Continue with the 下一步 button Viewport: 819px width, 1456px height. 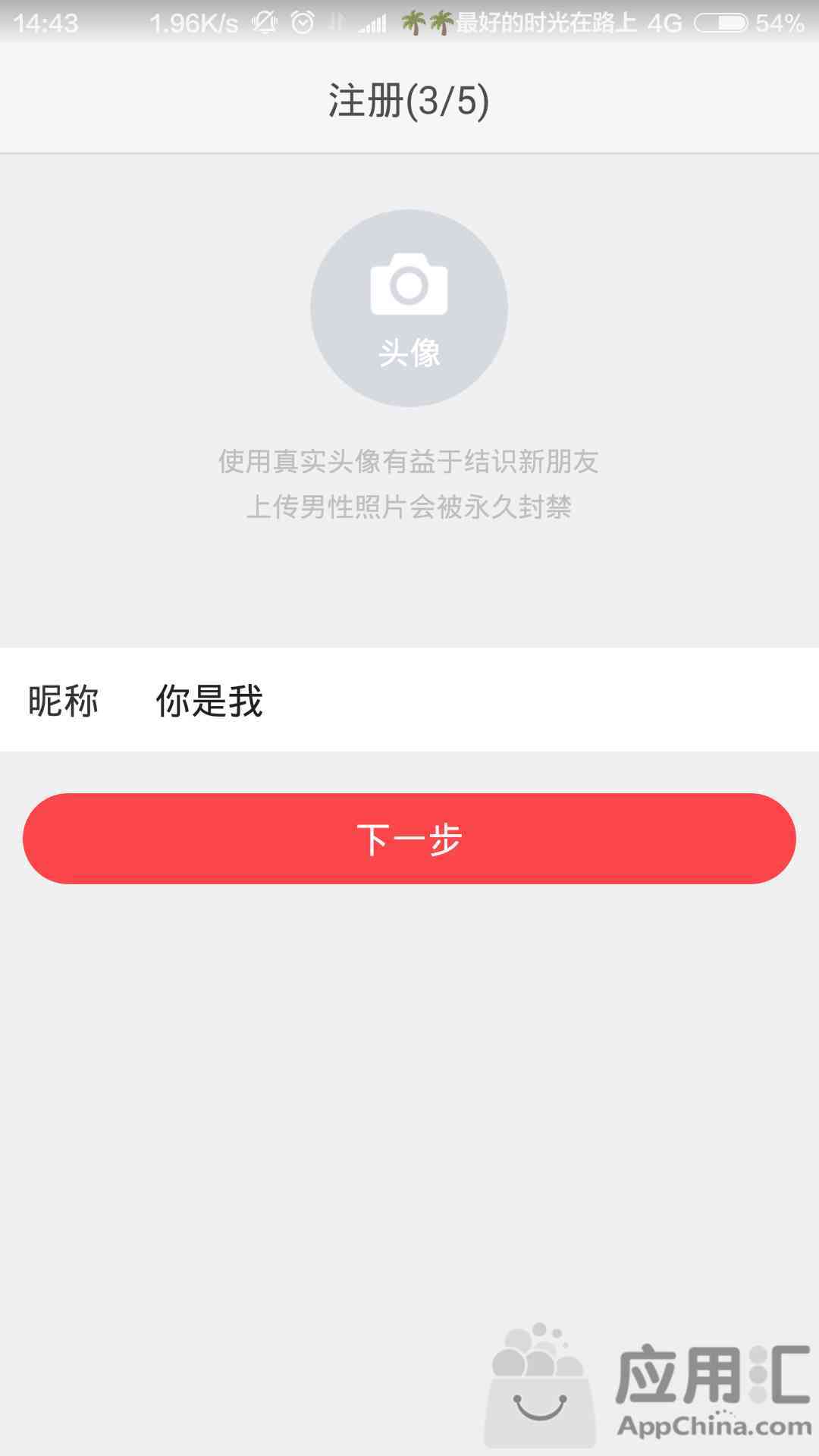409,839
